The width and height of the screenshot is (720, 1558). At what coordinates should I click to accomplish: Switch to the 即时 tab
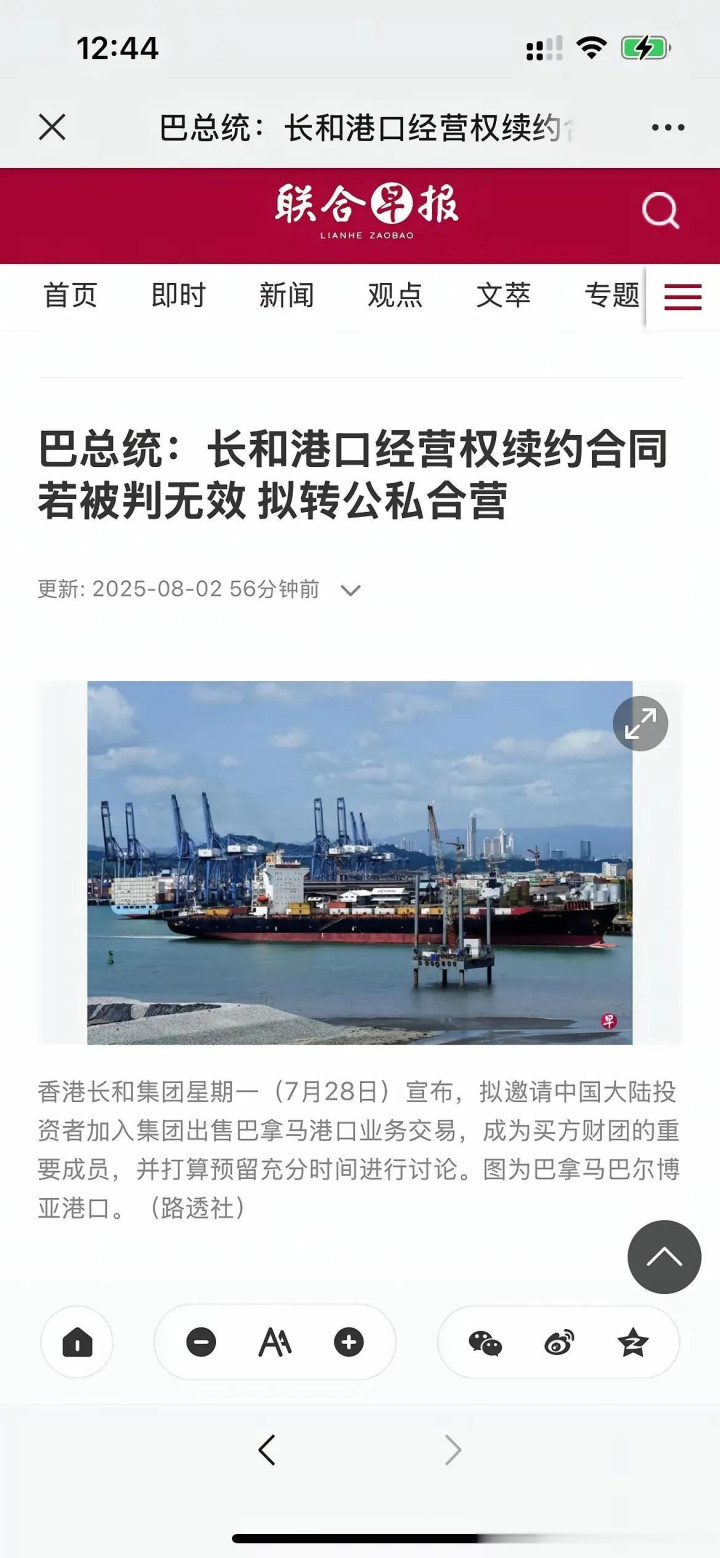(x=178, y=295)
